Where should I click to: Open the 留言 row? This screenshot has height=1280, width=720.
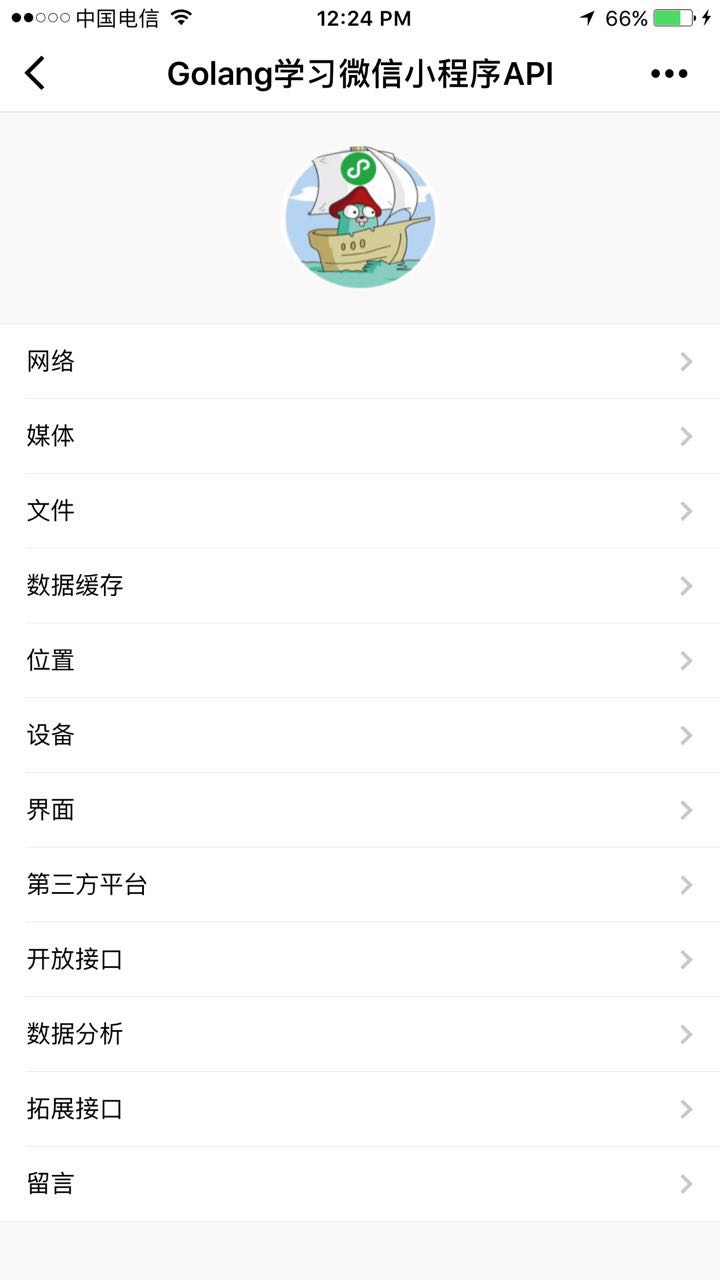(360, 1184)
